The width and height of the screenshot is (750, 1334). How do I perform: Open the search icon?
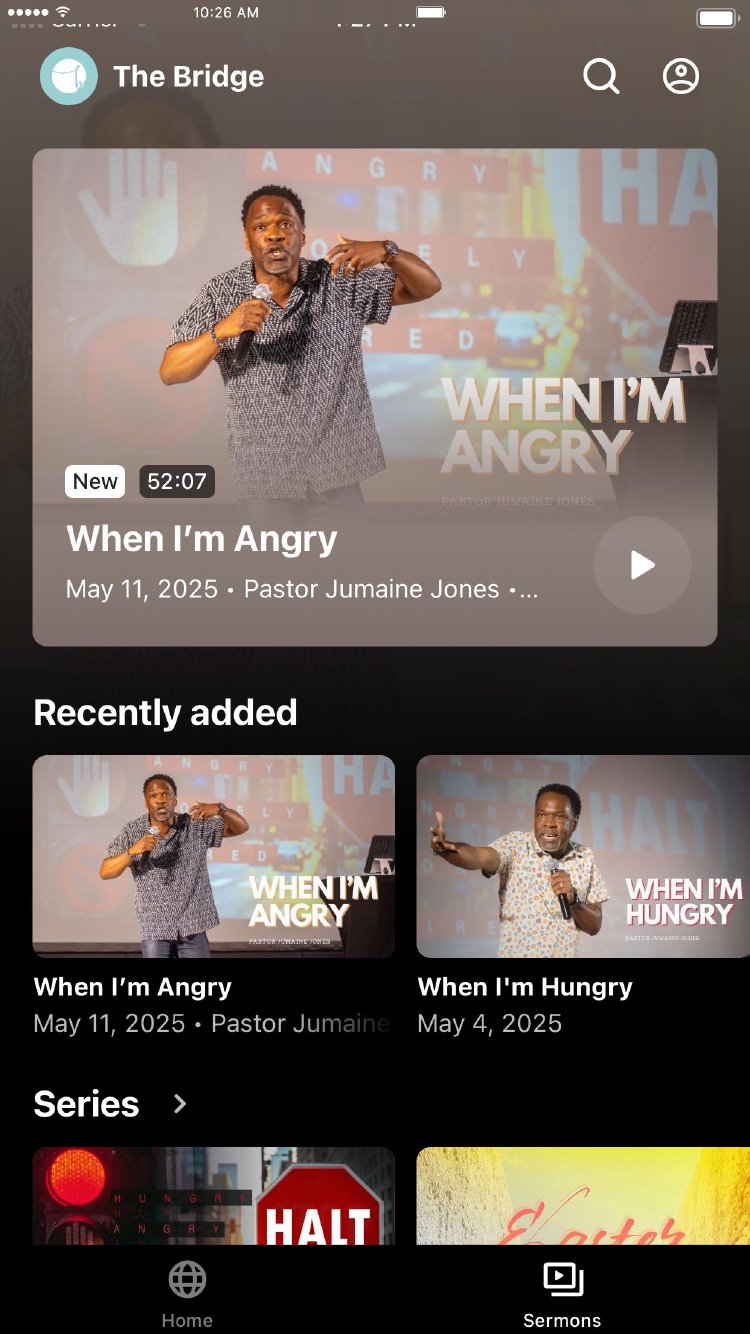pos(601,76)
